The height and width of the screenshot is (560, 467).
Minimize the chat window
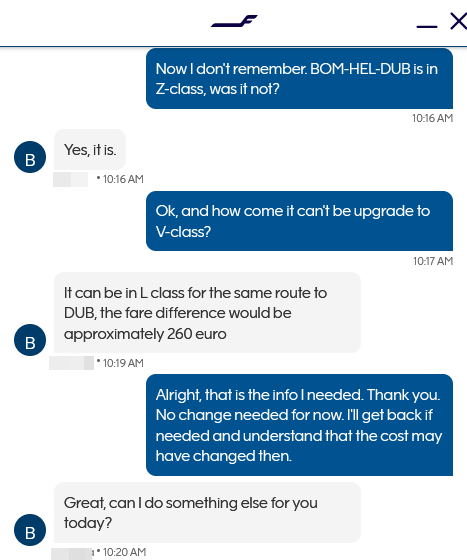coord(427,26)
